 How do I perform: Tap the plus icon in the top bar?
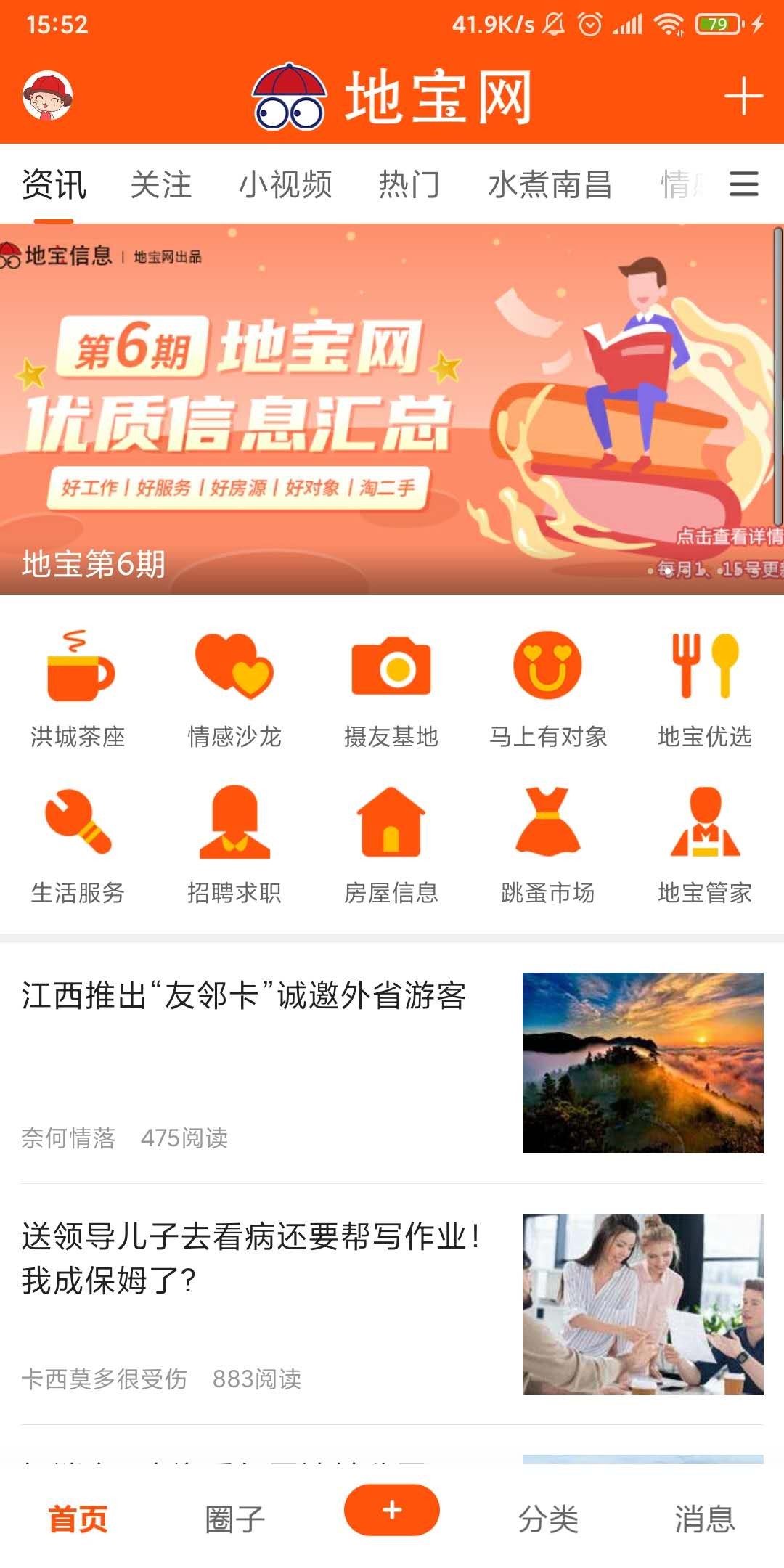coord(742,99)
